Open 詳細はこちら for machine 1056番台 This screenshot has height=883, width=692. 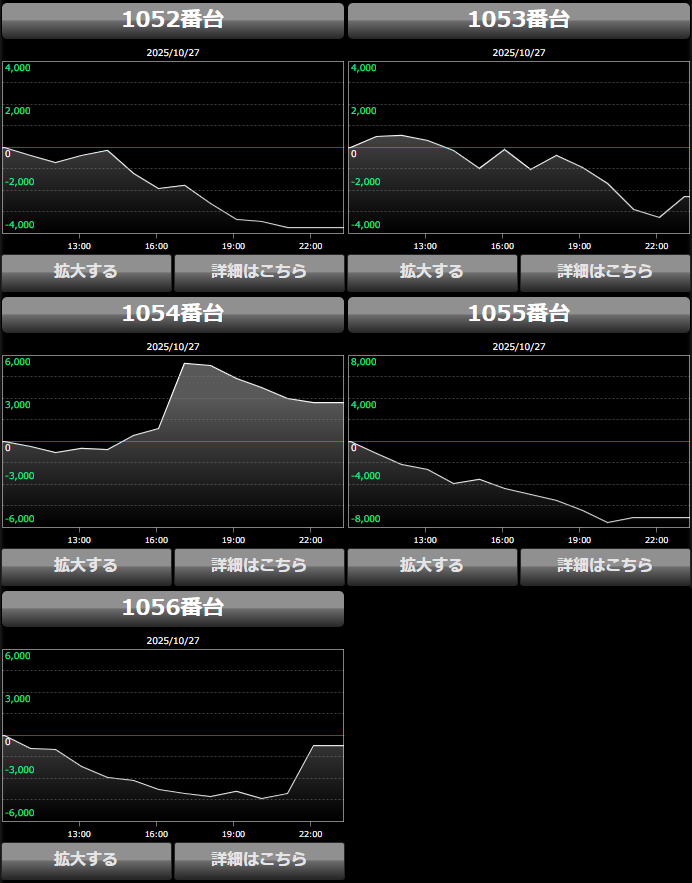(x=259, y=859)
